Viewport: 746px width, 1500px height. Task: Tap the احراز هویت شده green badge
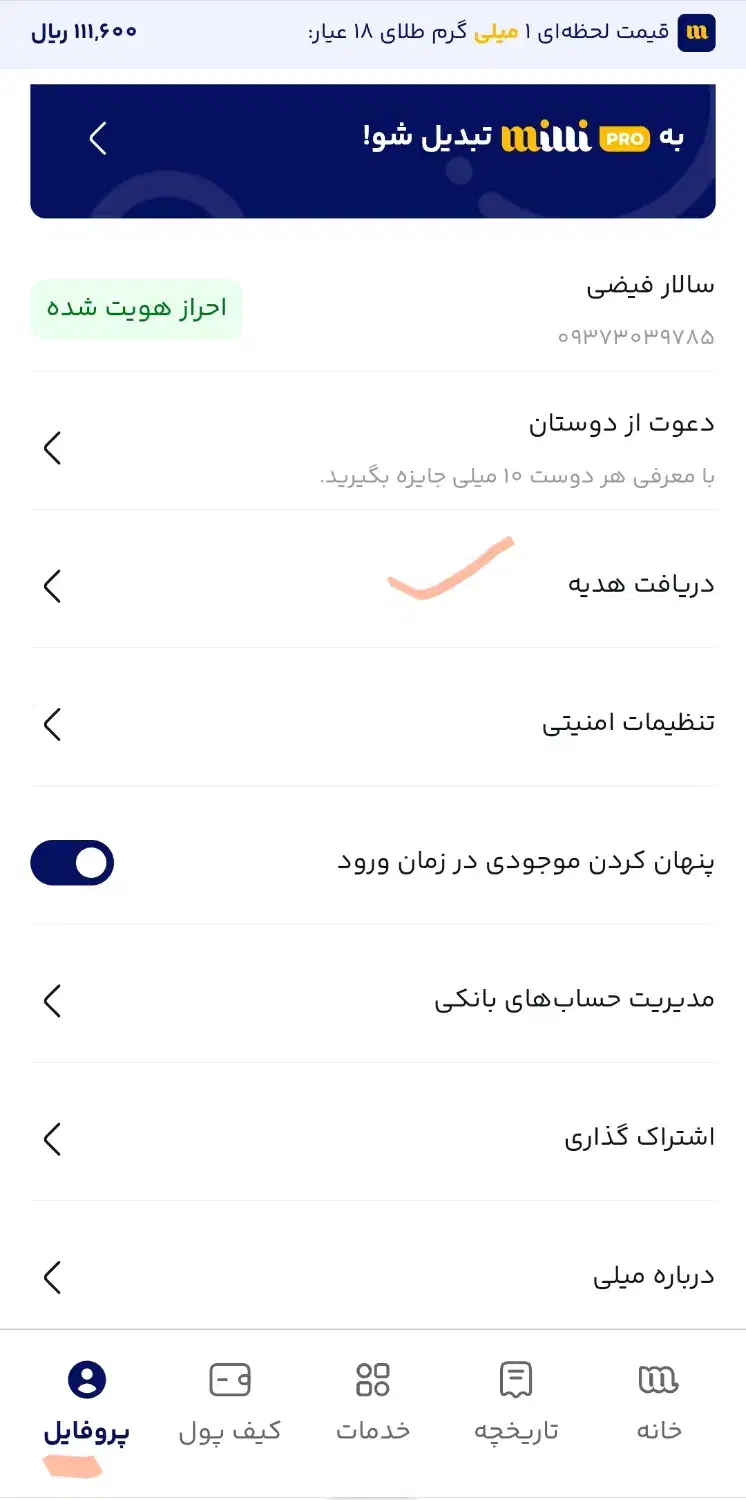pyautogui.click(x=136, y=307)
